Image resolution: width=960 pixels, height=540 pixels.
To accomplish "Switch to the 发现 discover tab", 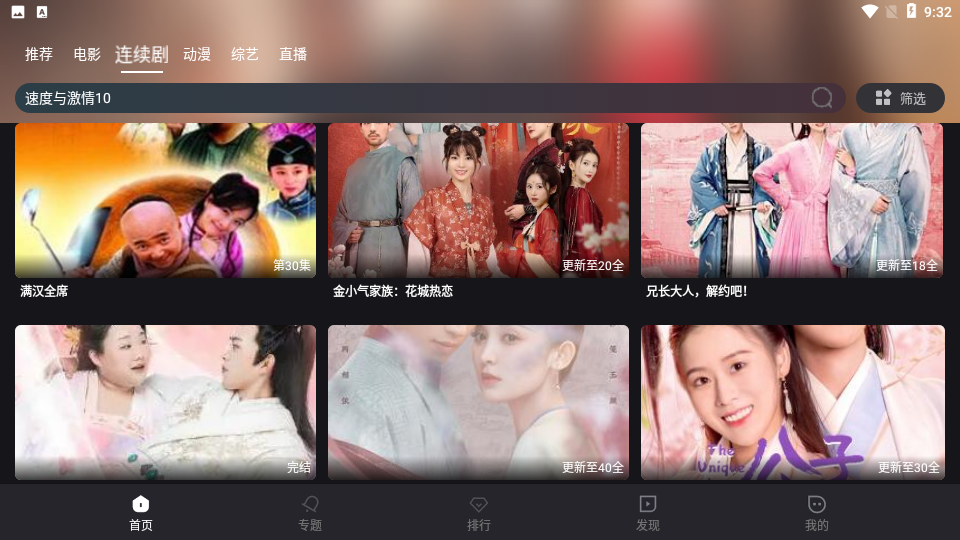I will [x=648, y=513].
